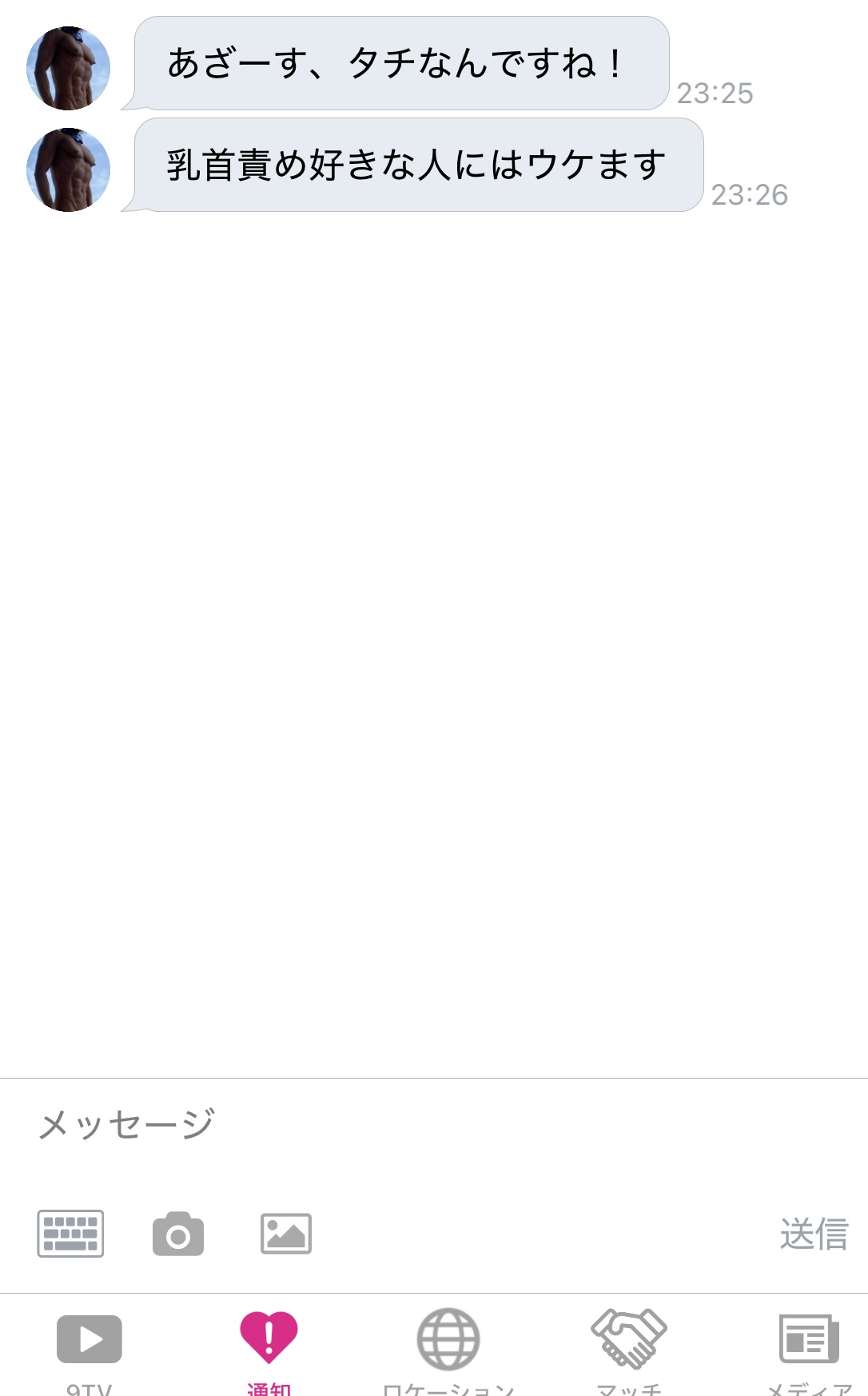This screenshot has width=868, height=1396.
Task: Tap the 送信 send button
Action: [814, 1234]
